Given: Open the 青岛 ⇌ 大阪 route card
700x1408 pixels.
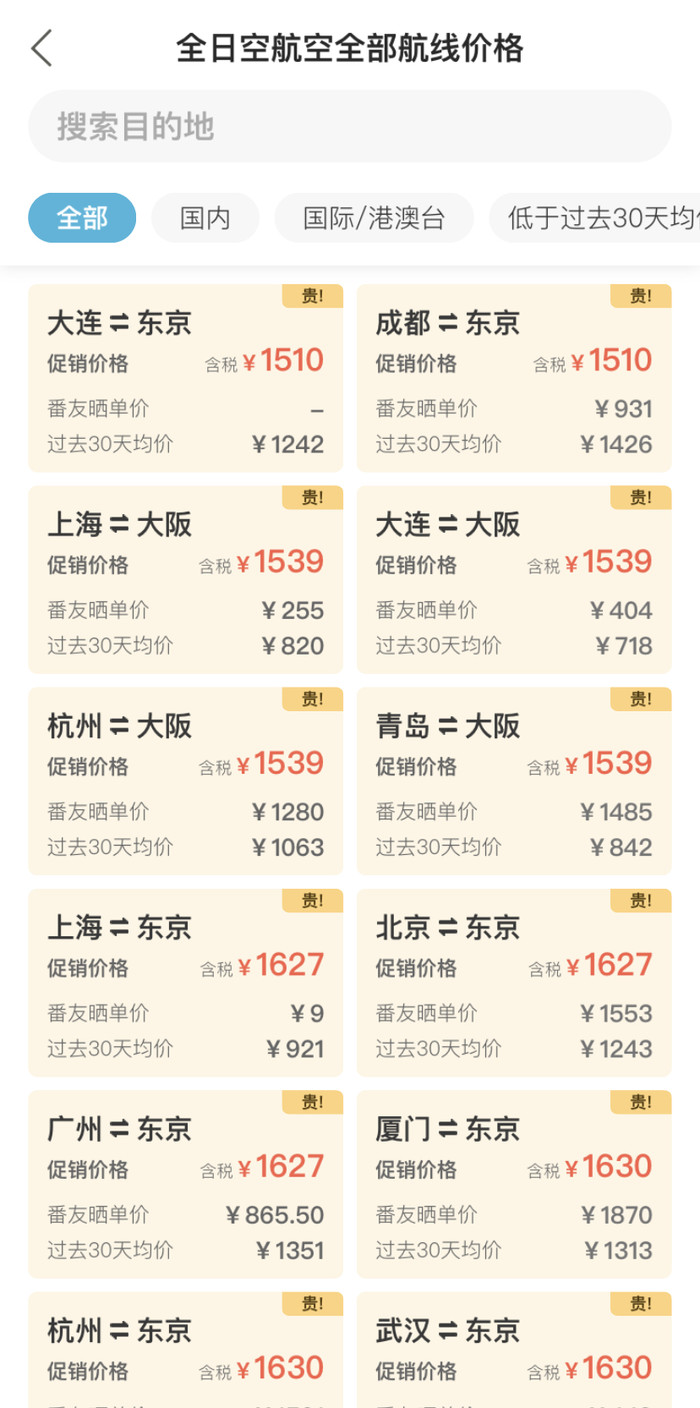Looking at the screenshot, I should (514, 782).
